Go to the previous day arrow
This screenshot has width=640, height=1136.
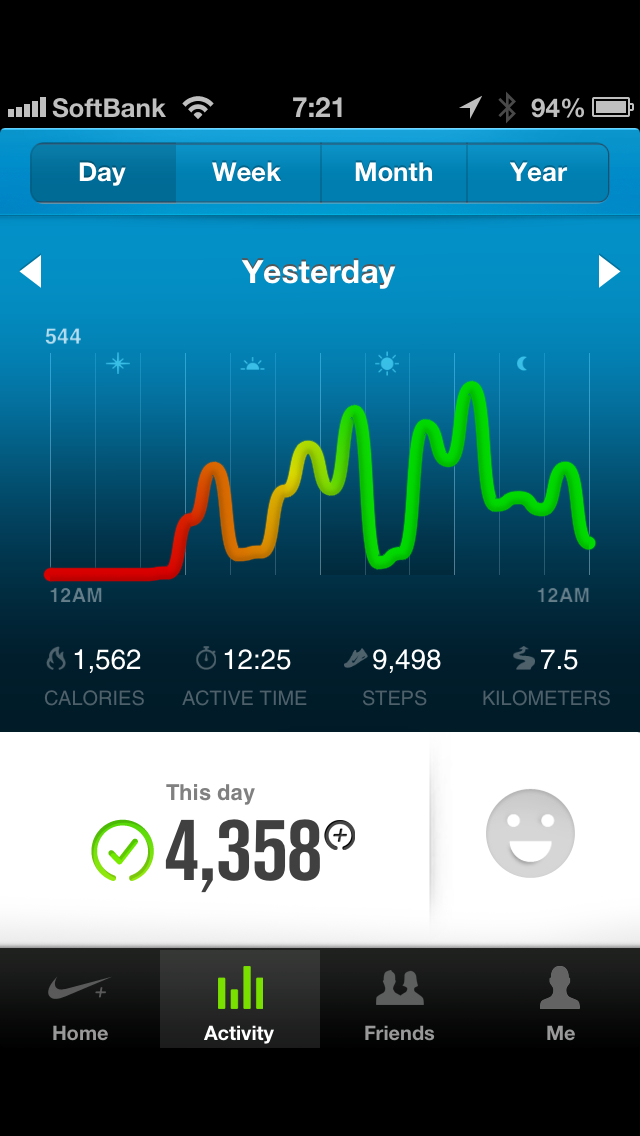[30, 272]
